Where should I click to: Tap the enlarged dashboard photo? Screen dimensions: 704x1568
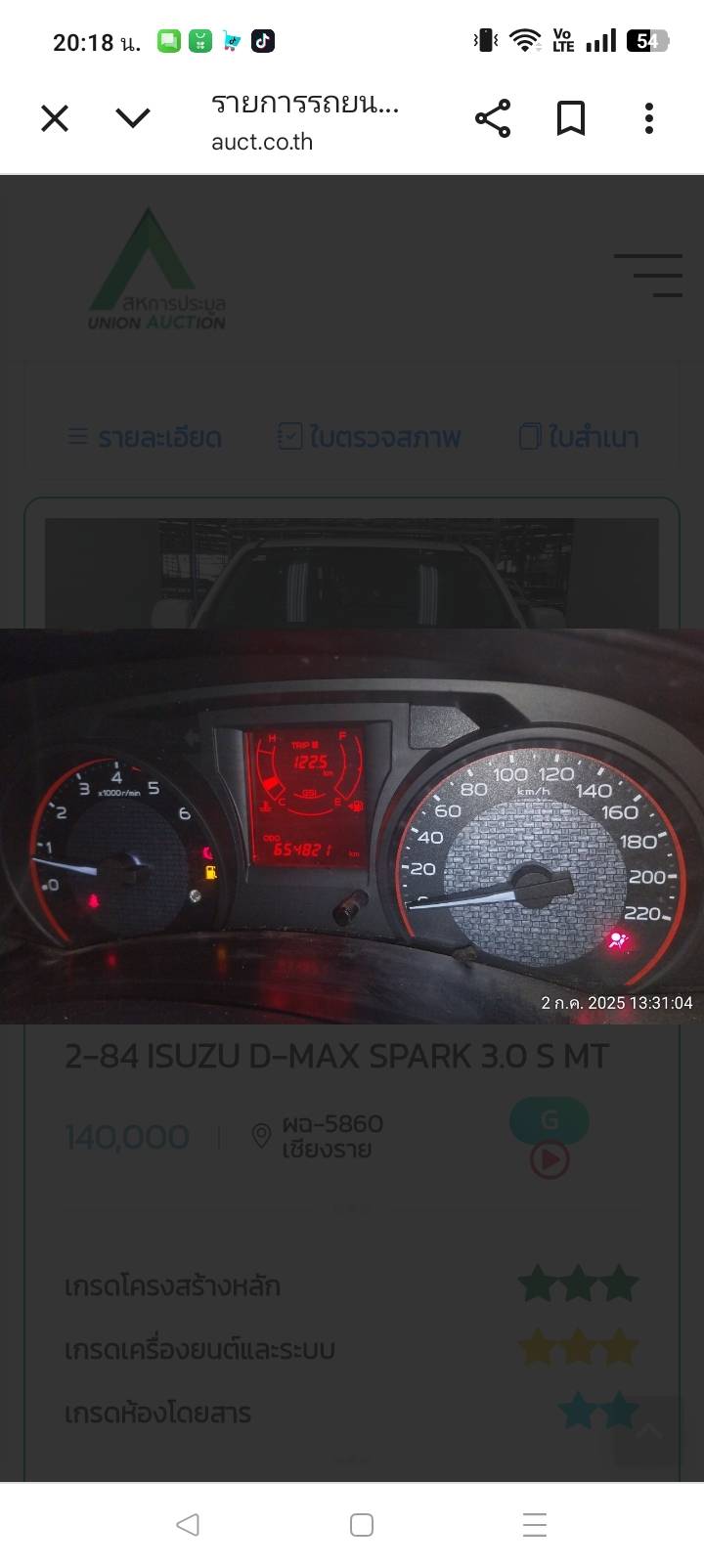tap(352, 826)
